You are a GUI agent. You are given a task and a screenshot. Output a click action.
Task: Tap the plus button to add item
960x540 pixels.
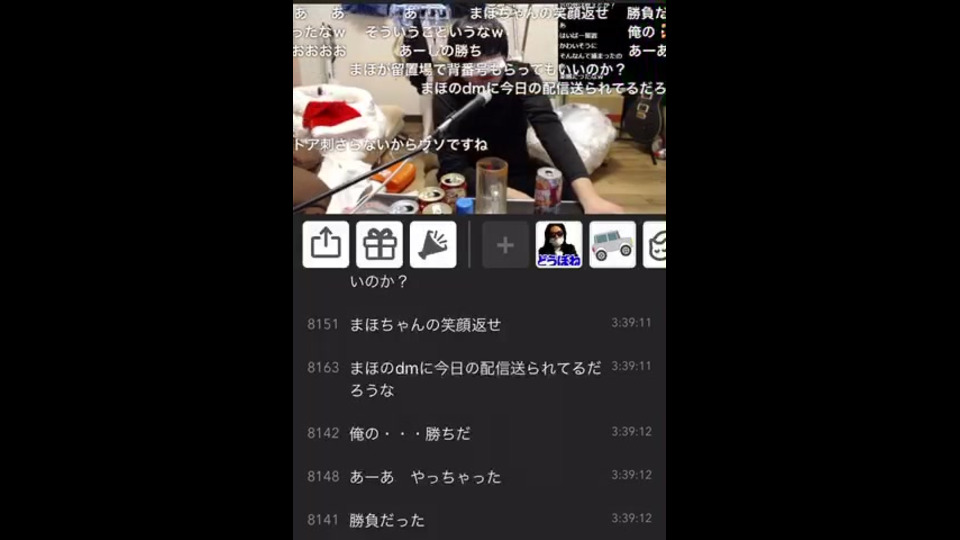[x=505, y=245]
